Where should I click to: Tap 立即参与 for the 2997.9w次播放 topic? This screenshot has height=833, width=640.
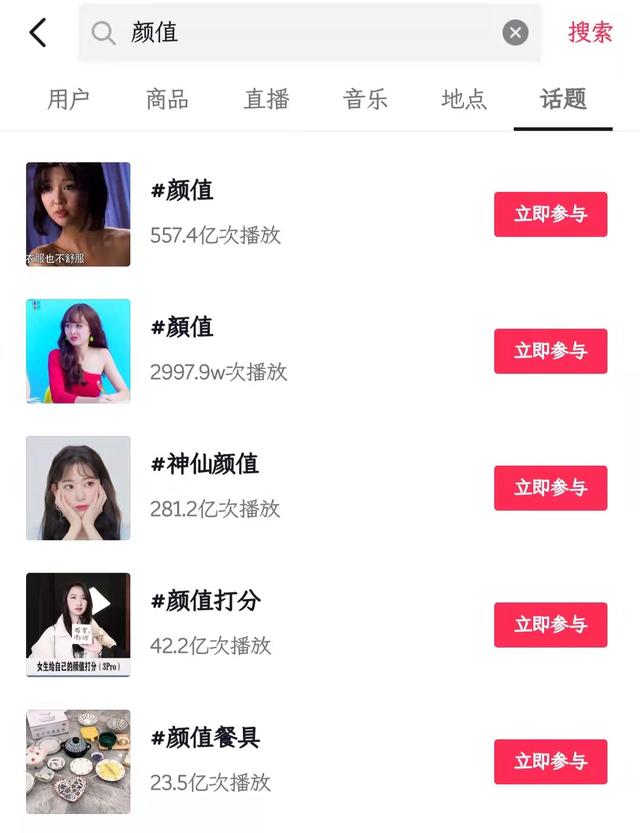(x=550, y=351)
